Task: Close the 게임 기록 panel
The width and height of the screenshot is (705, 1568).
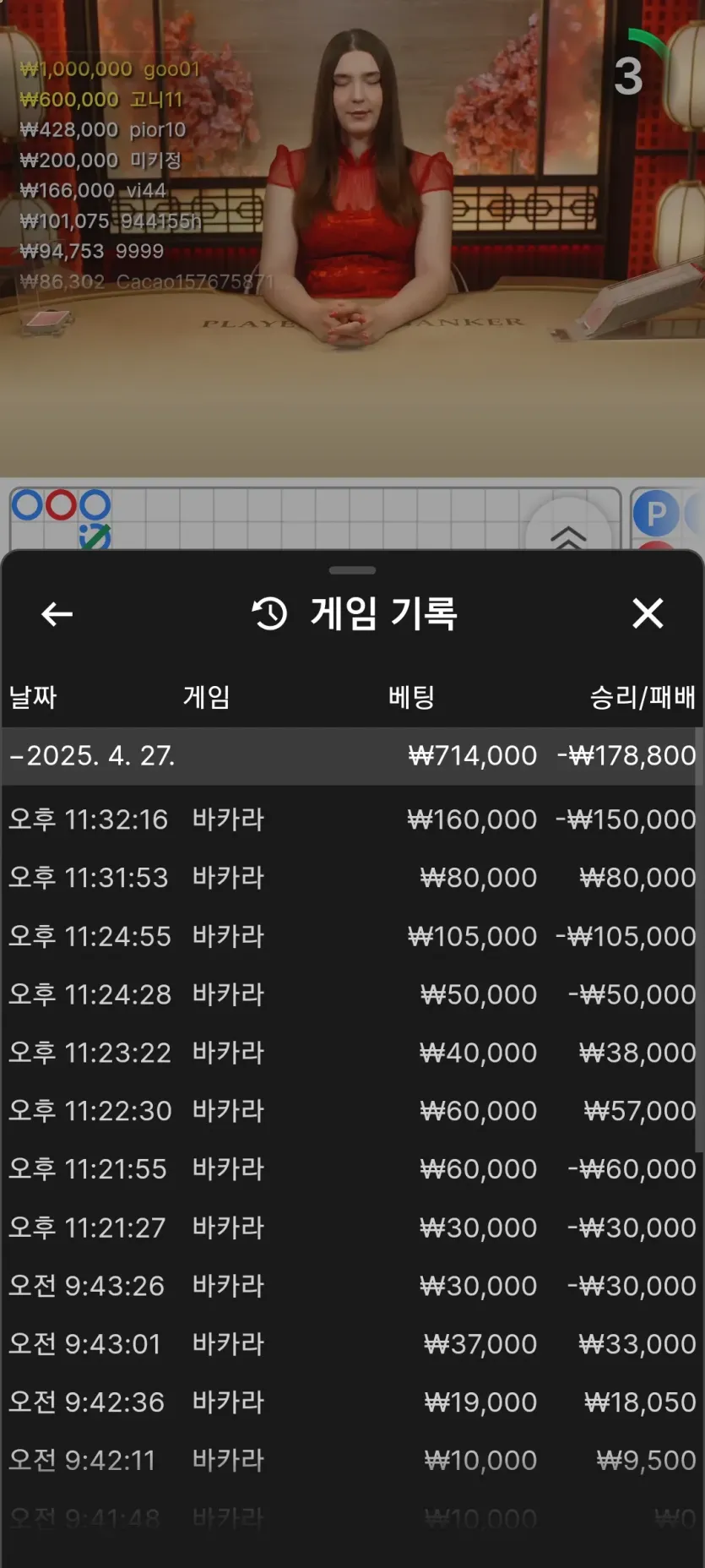Action: [x=648, y=613]
